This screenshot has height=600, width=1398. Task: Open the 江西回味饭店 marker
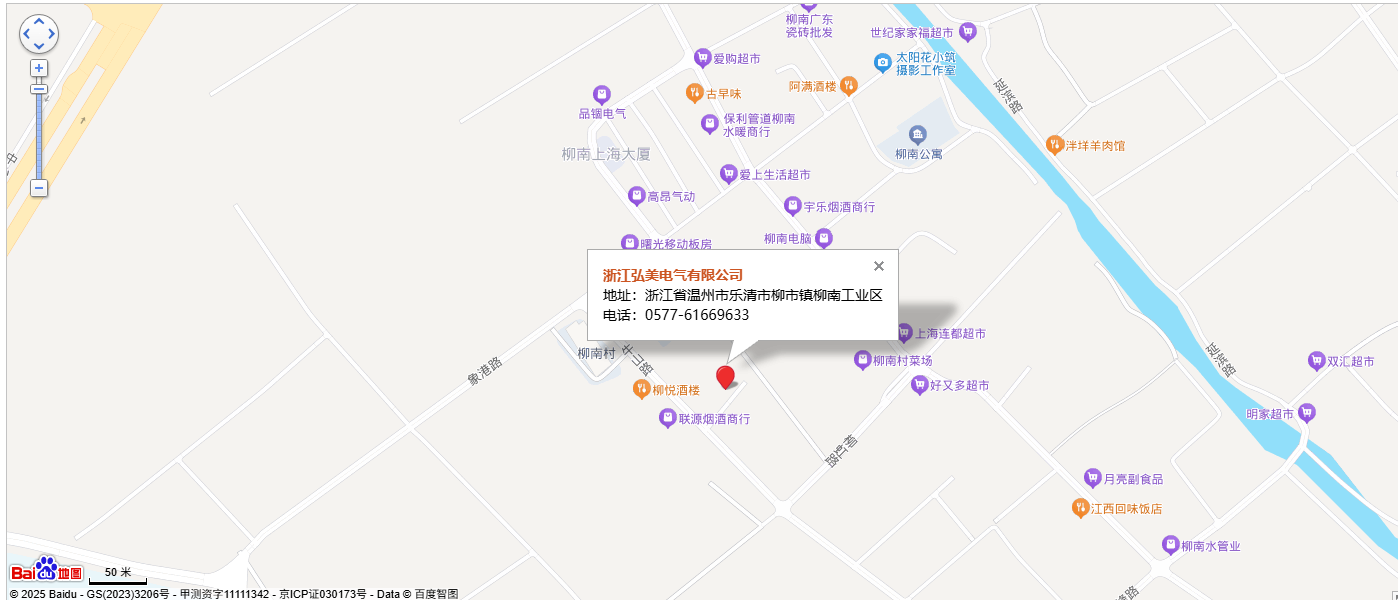coord(1080,508)
